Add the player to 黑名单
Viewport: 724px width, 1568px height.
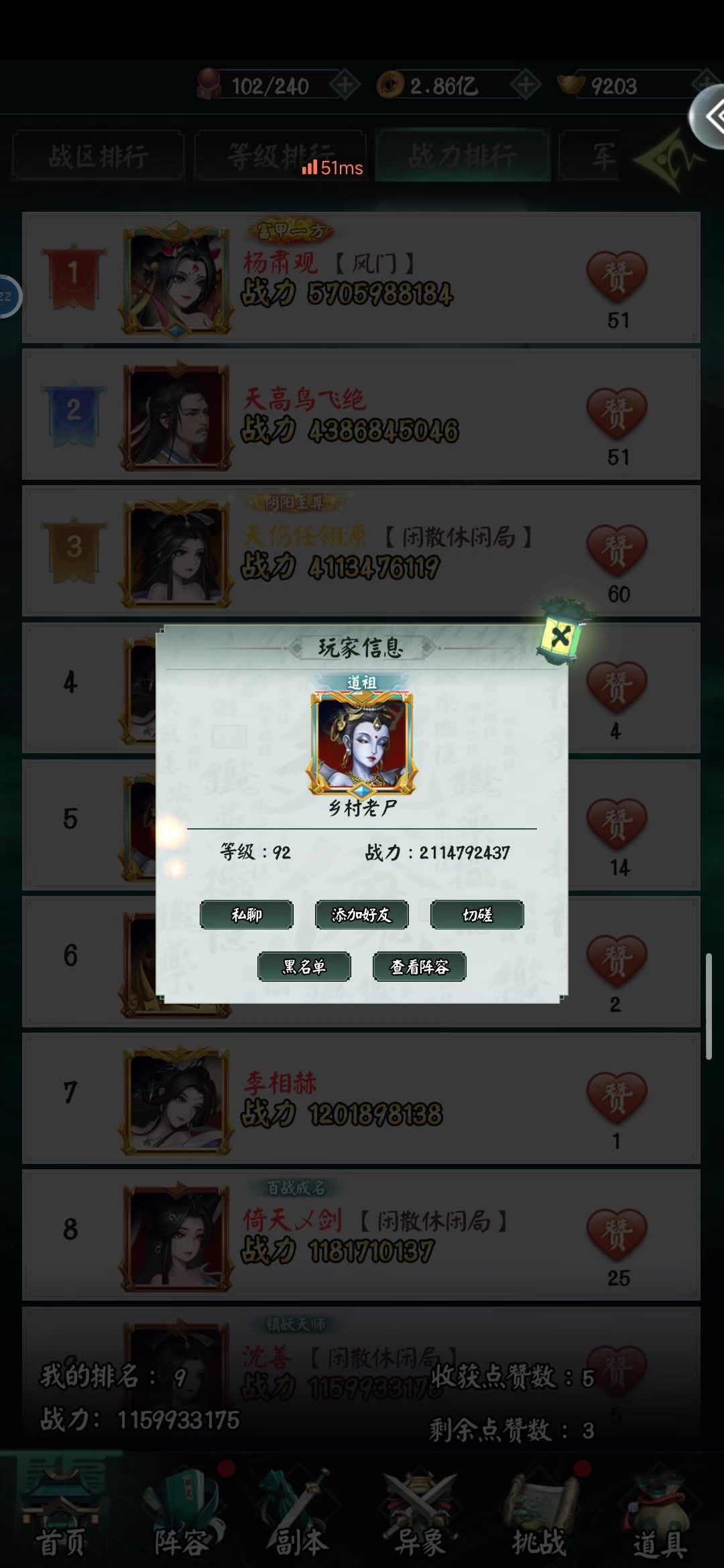click(304, 967)
